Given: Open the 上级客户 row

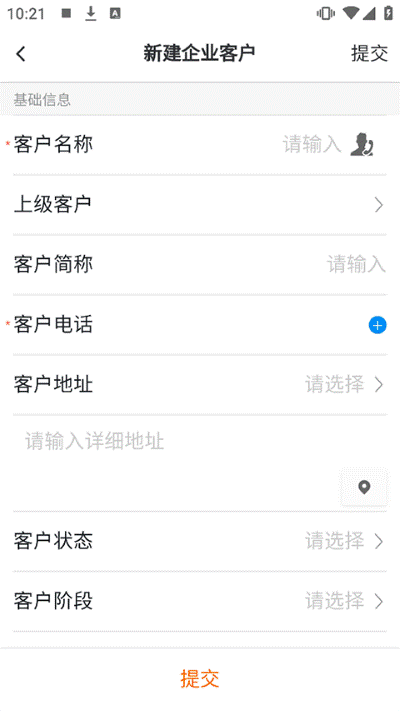Looking at the screenshot, I should point(200,205).
